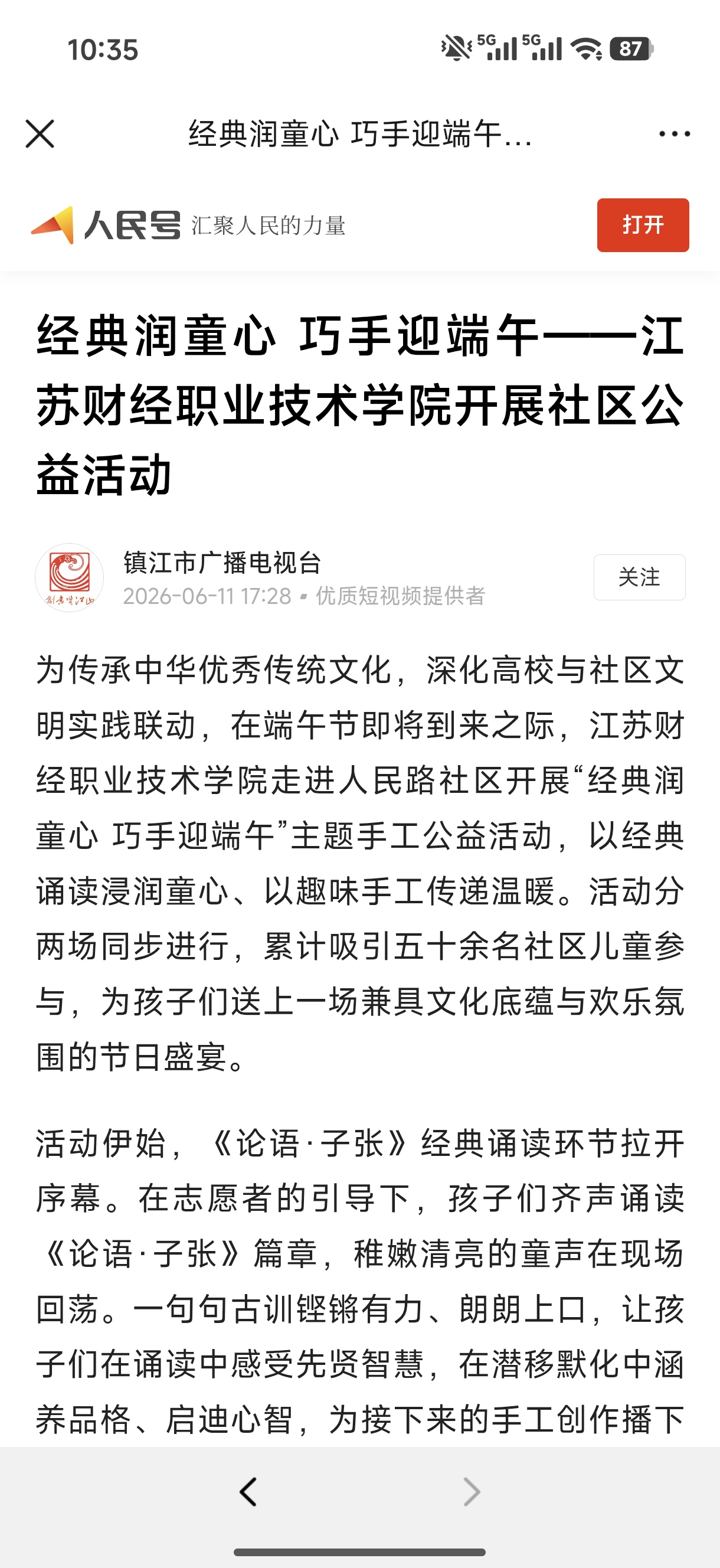Open the 人民号 banner logo

pos(106,225)
